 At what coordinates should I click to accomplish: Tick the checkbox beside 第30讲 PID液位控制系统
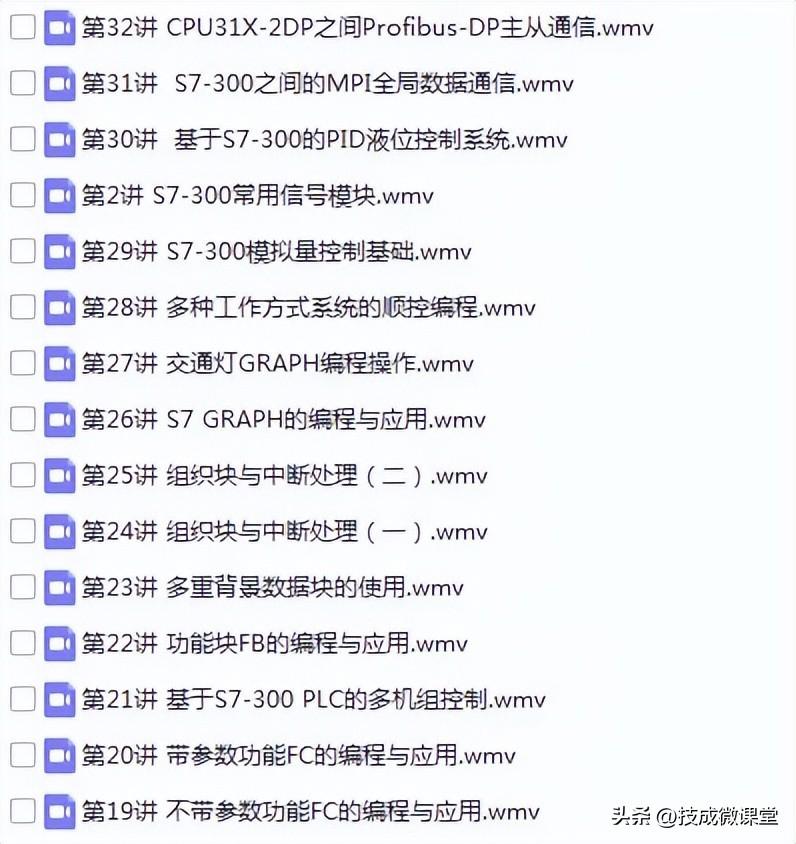coord(22,140)
